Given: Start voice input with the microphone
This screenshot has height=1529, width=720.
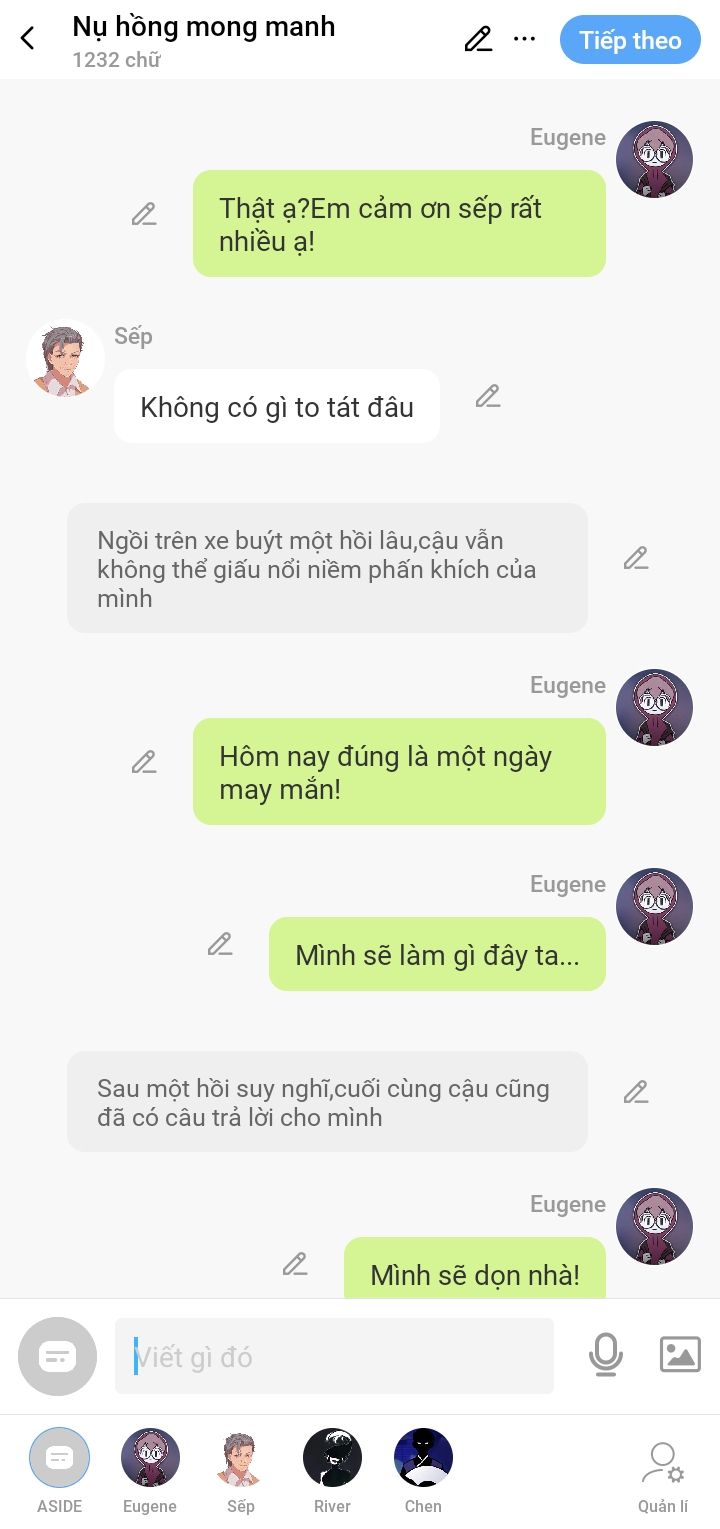Looking at the screenshot, I should (605, 1355).
